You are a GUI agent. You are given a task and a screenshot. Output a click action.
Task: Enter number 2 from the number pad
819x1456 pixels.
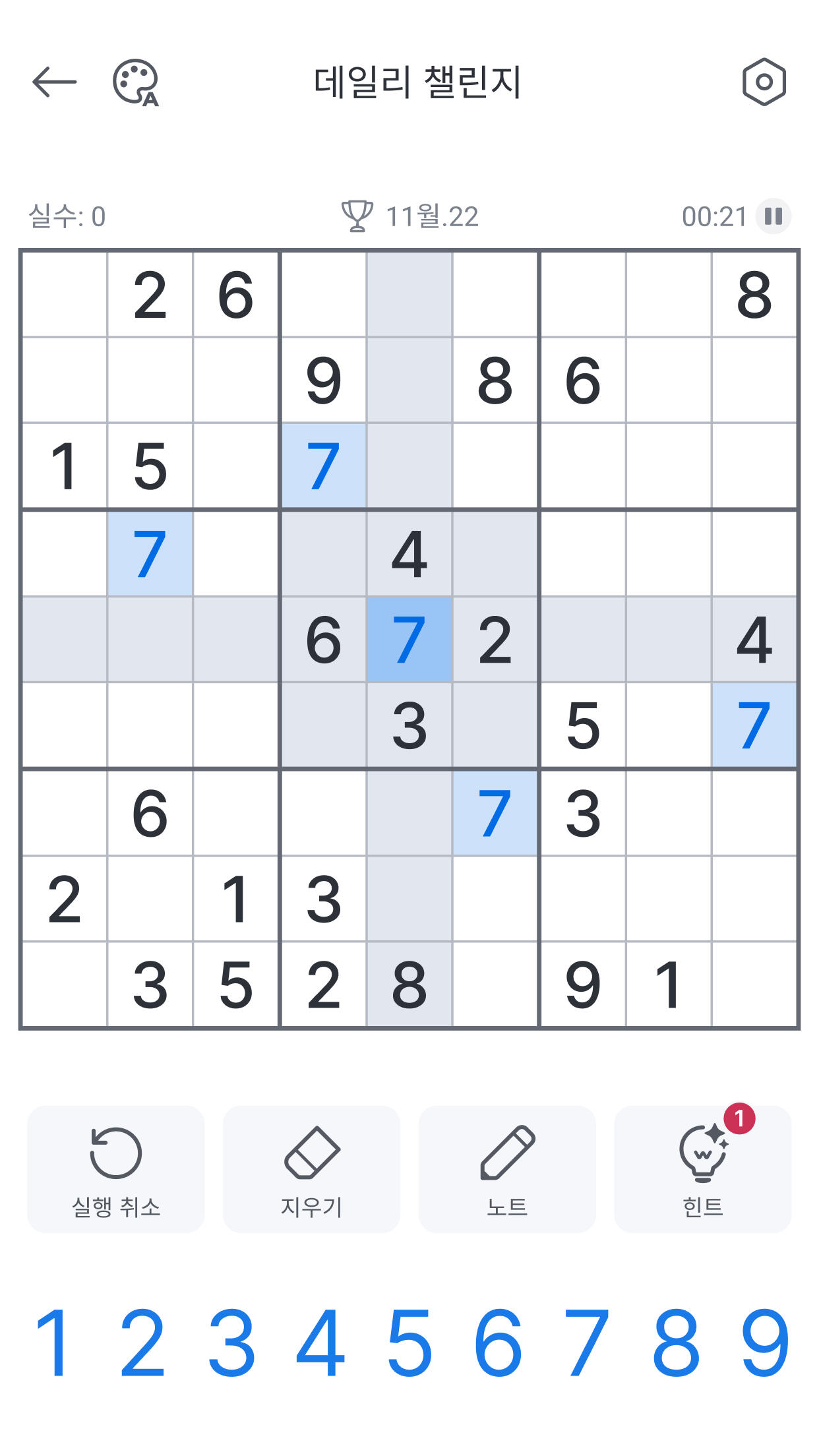pyautogui.click(x=142, y=1343)
